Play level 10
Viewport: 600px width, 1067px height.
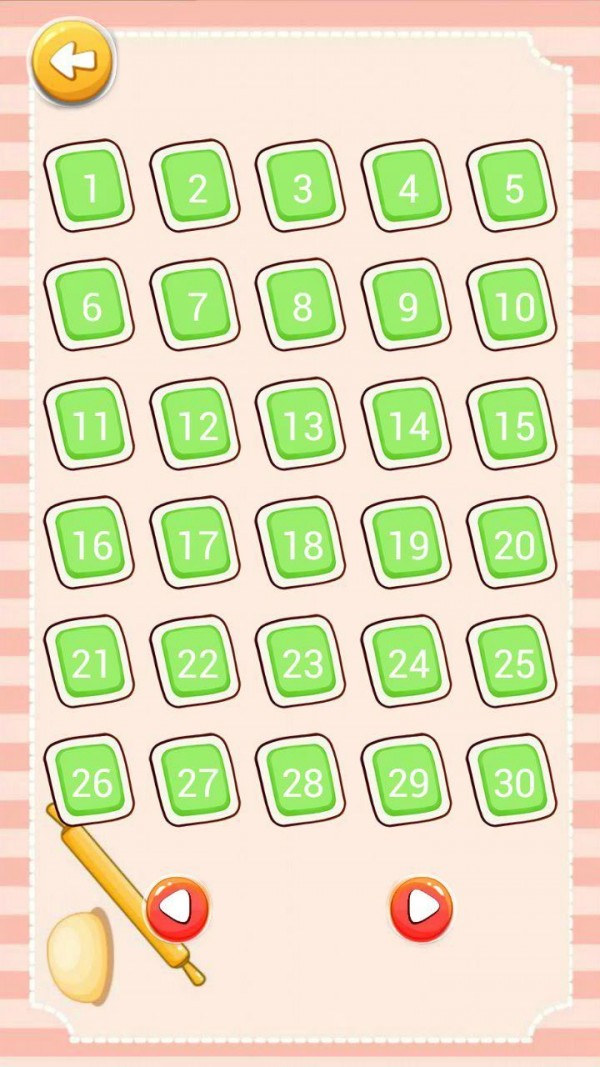[512, 306]
